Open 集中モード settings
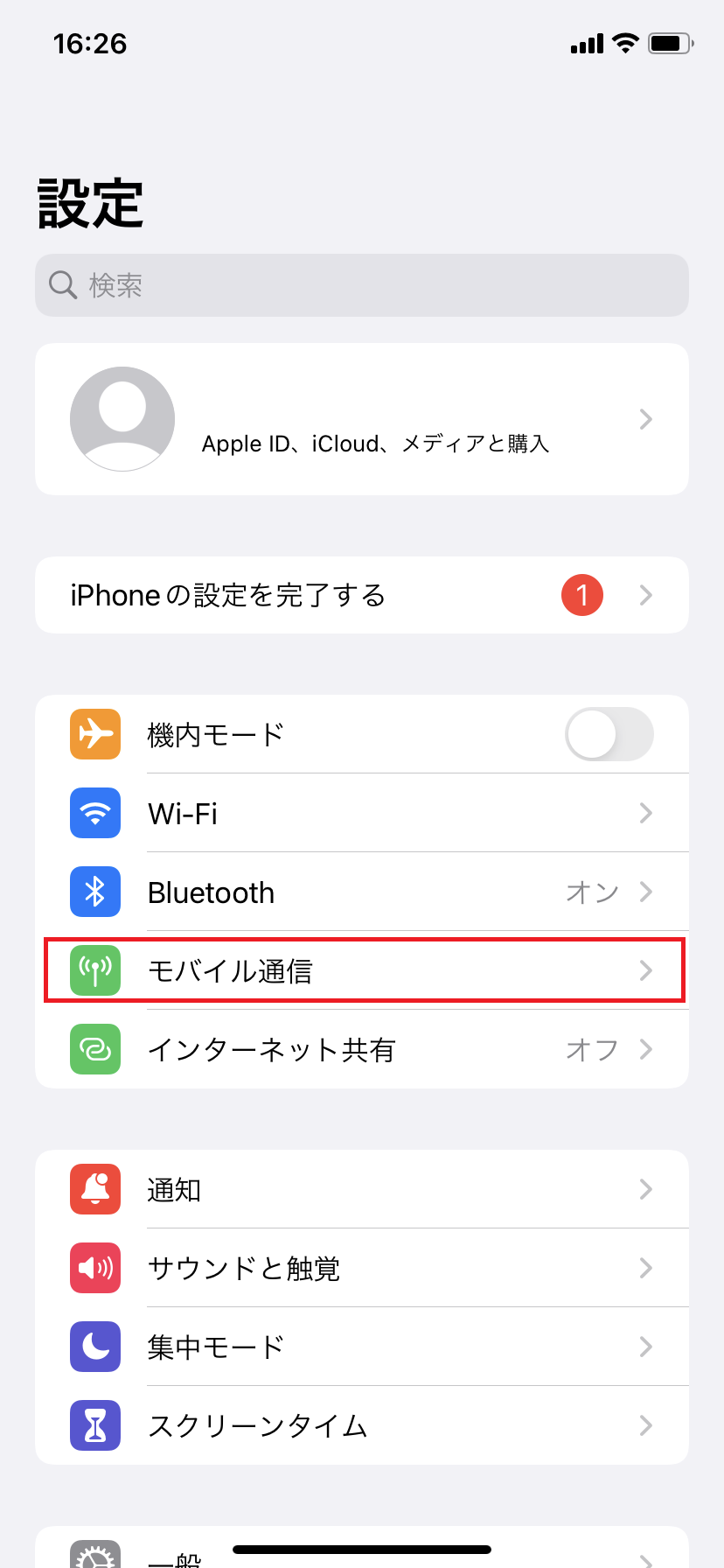The height and width of the screenshot is (1568, 724). (x=362, y=1347)
